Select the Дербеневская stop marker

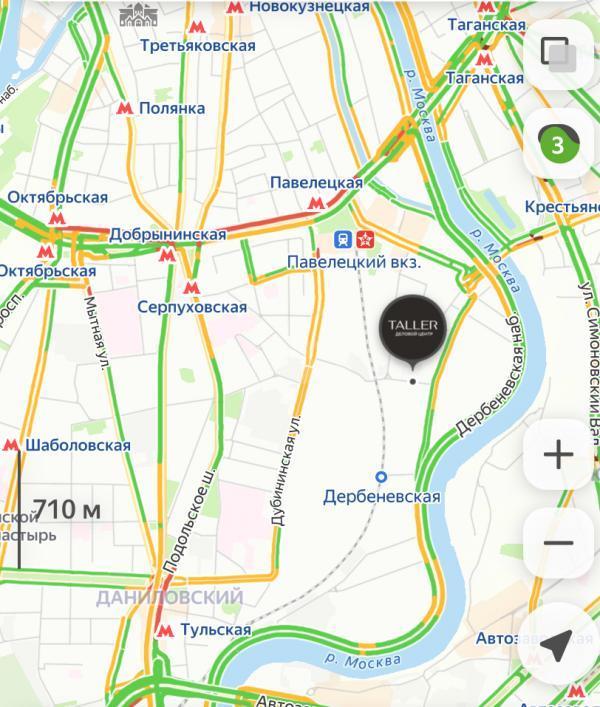381,477
